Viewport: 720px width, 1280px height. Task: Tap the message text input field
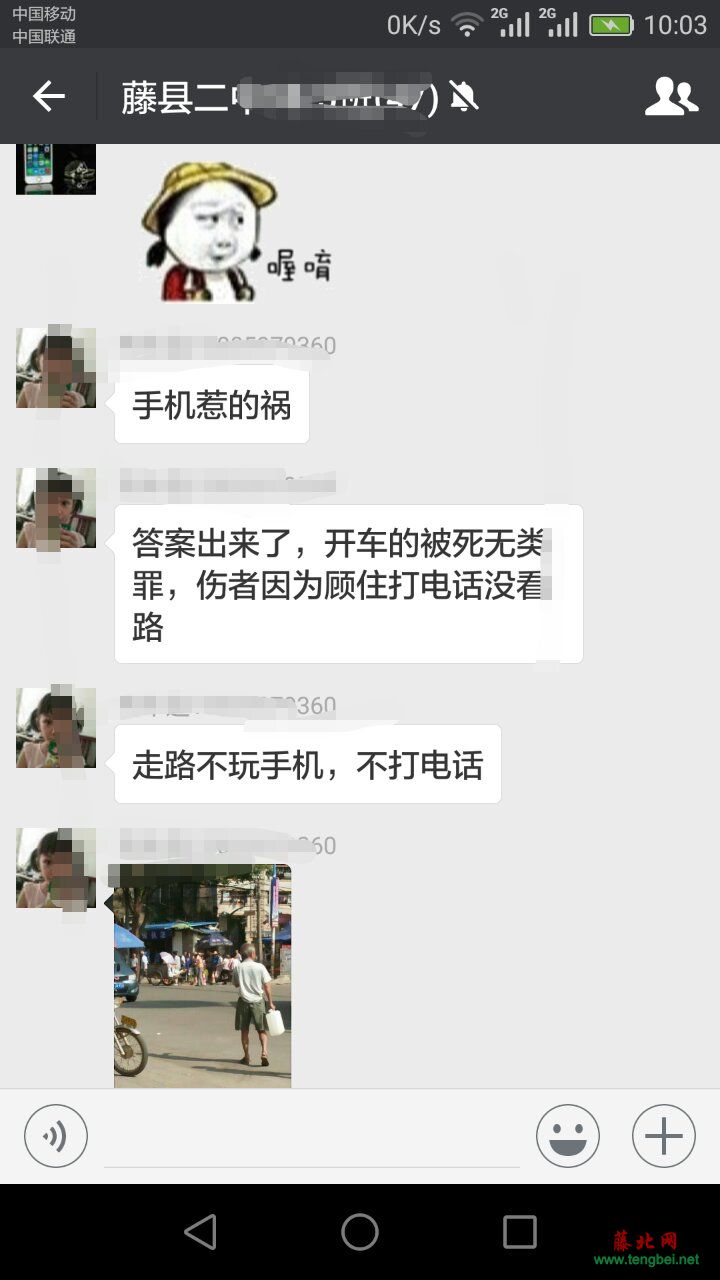point(312,1140)
